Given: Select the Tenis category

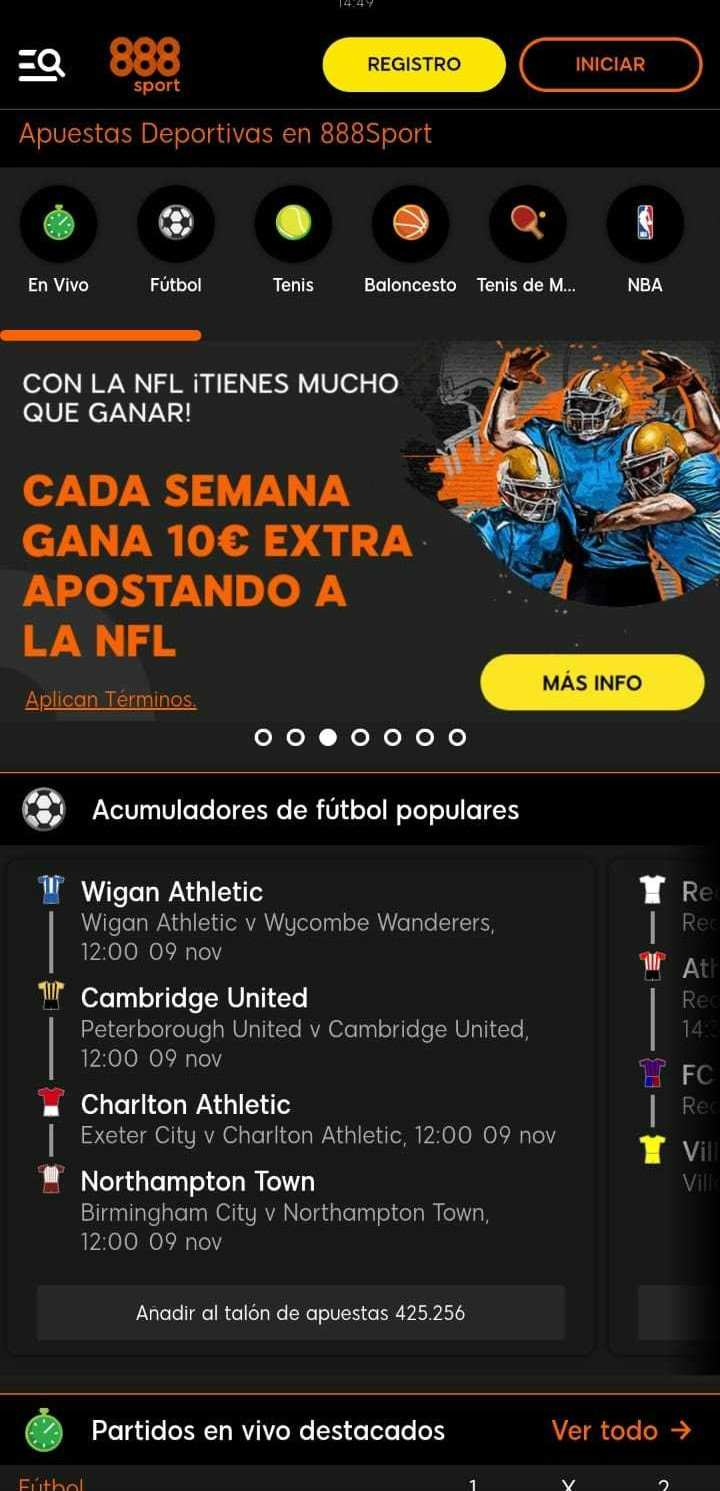Looking at the screenshot, I should (x=293, y=241).
